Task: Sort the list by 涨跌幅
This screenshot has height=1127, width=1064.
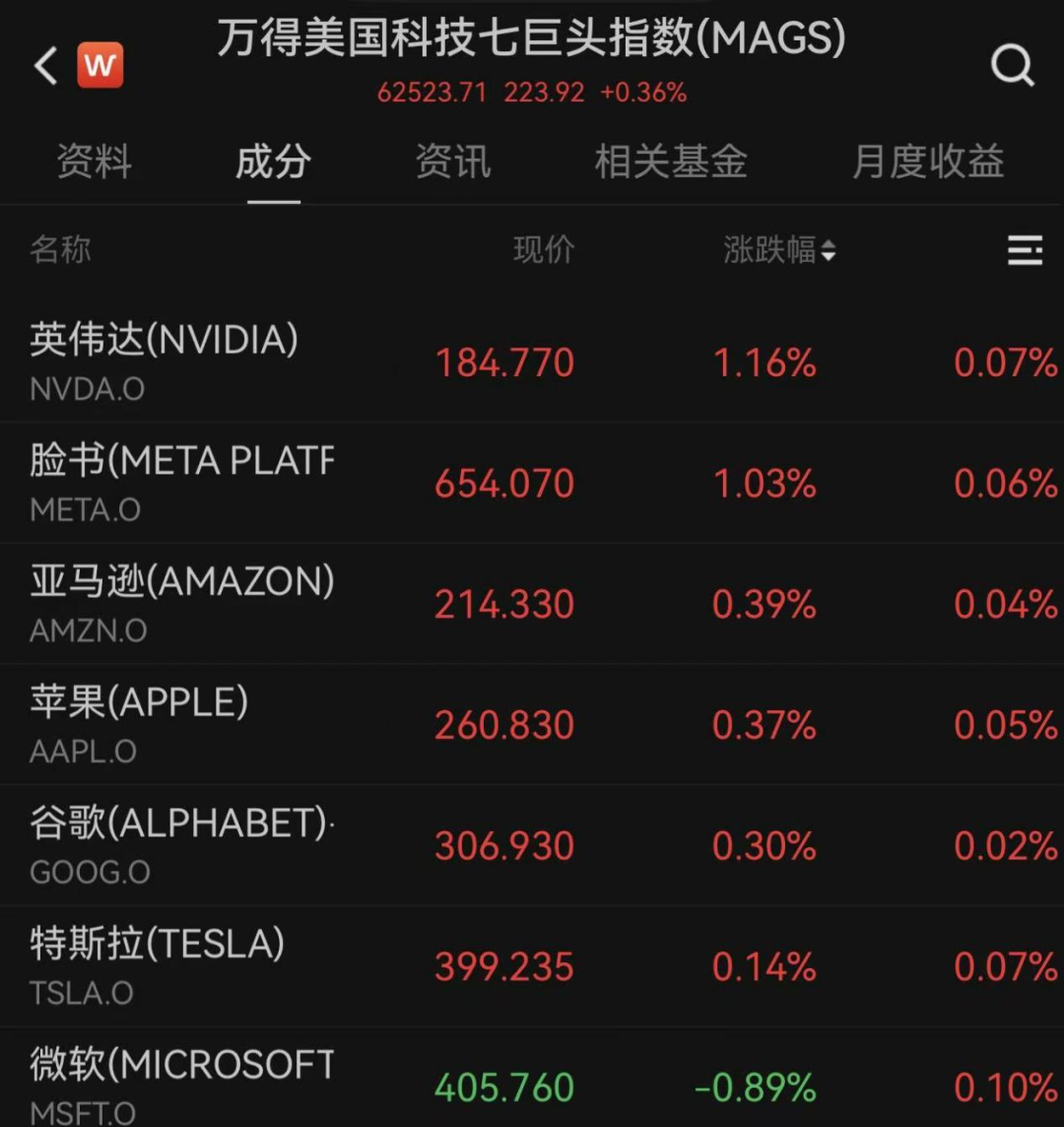Action: point(779,251)
